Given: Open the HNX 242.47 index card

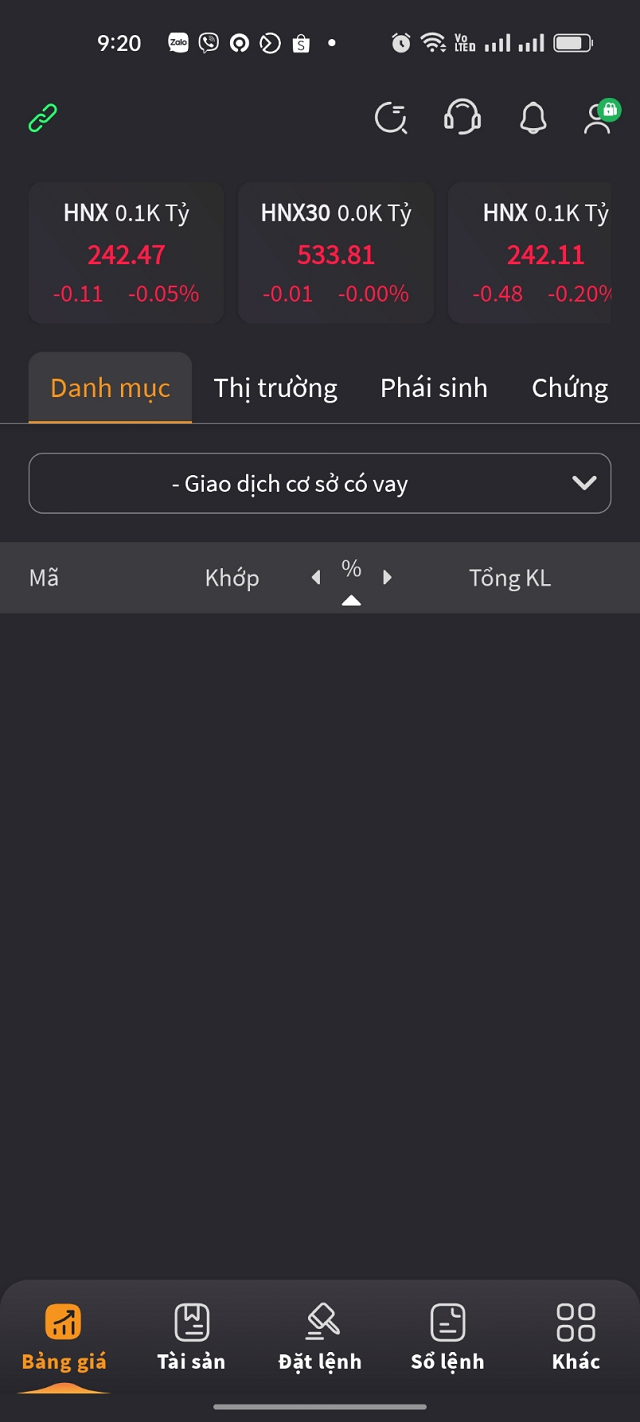Looking at the screenshot, I should coord(126,253).
